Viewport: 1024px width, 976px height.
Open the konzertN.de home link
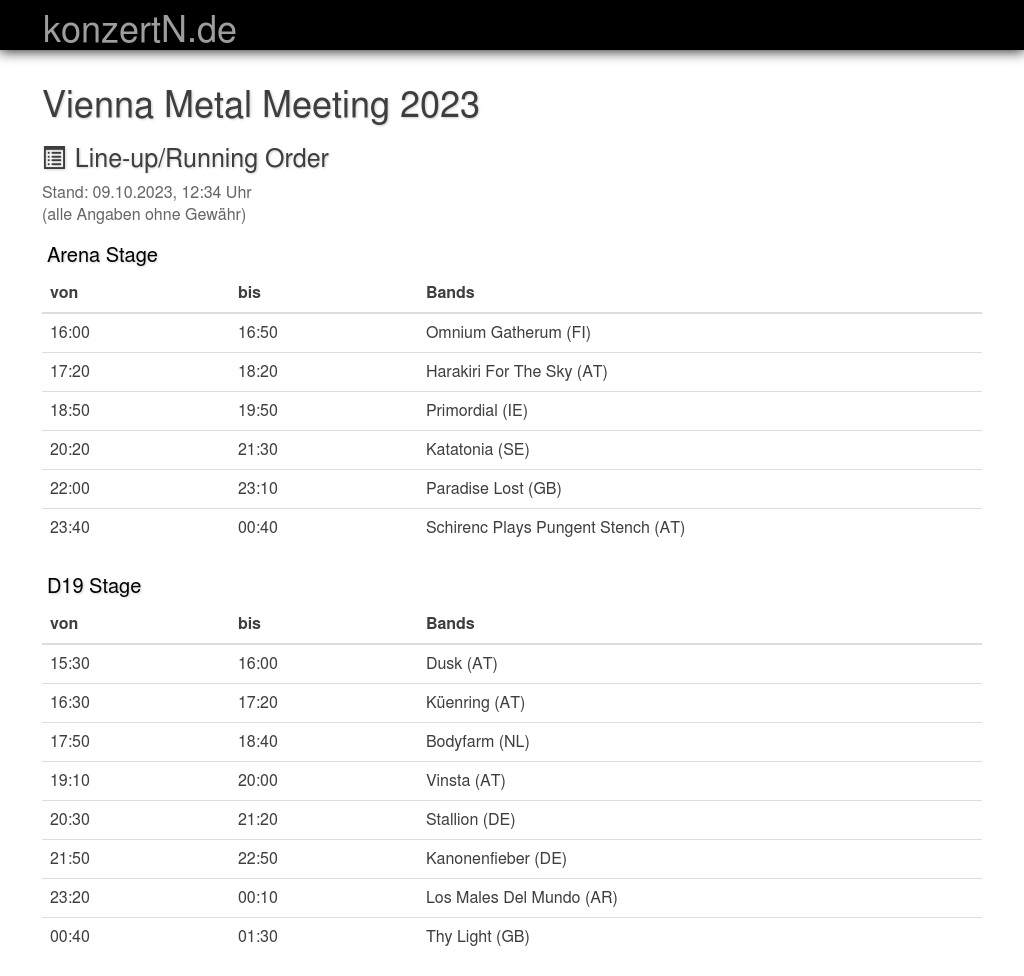[x=140, y=30]
